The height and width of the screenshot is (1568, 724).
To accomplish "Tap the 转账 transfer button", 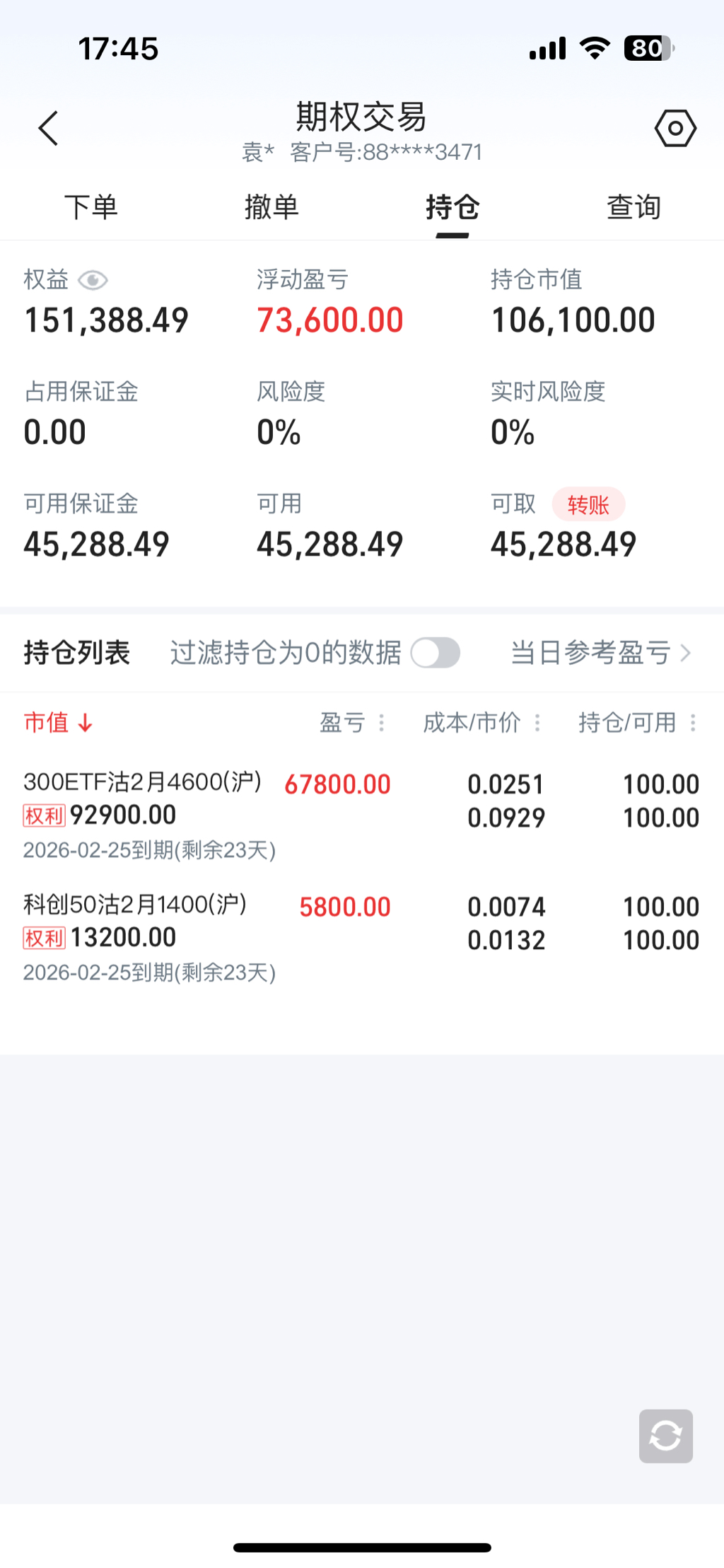I will 588,505.
